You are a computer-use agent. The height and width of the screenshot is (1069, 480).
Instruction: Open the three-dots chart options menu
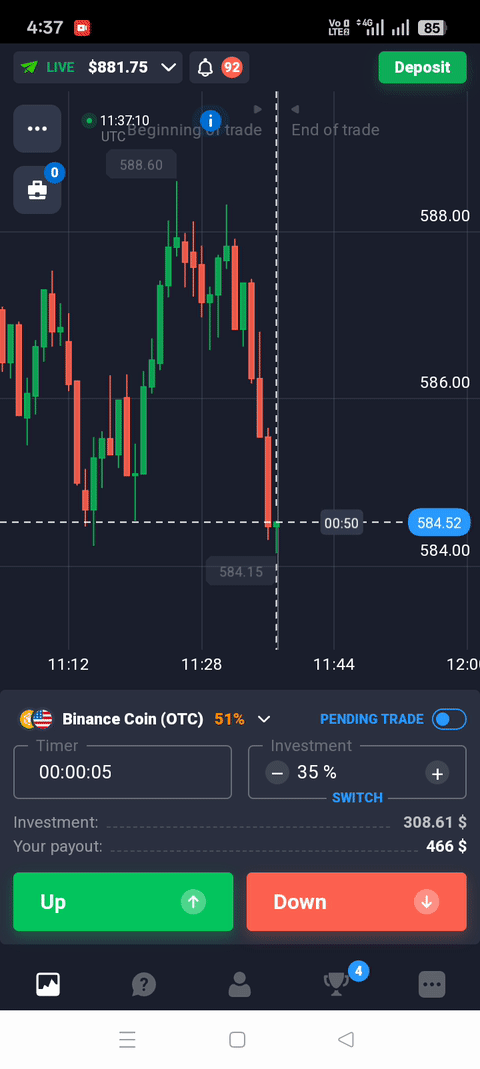tap(38, 129)
